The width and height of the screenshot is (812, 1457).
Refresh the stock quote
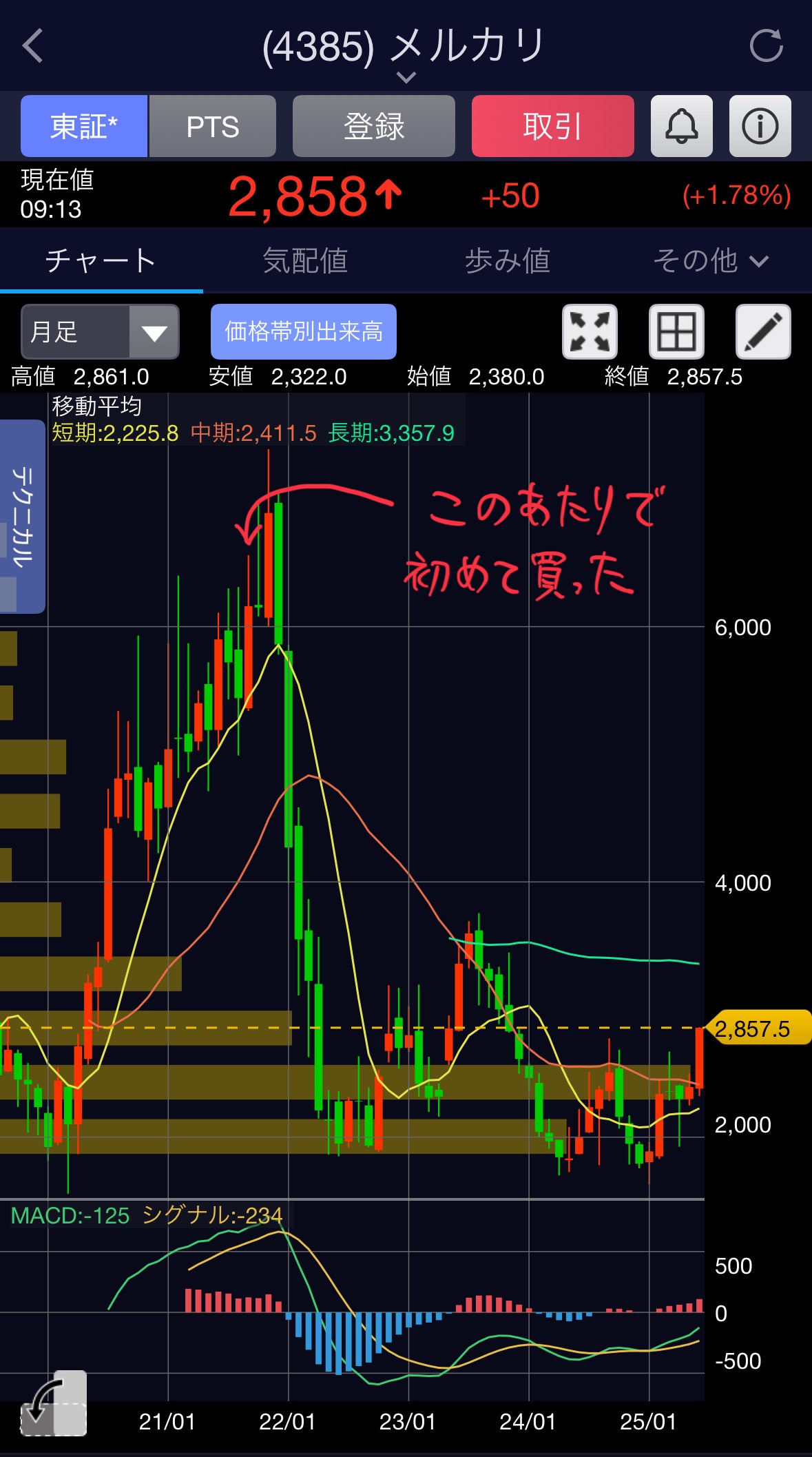(766, 46)
